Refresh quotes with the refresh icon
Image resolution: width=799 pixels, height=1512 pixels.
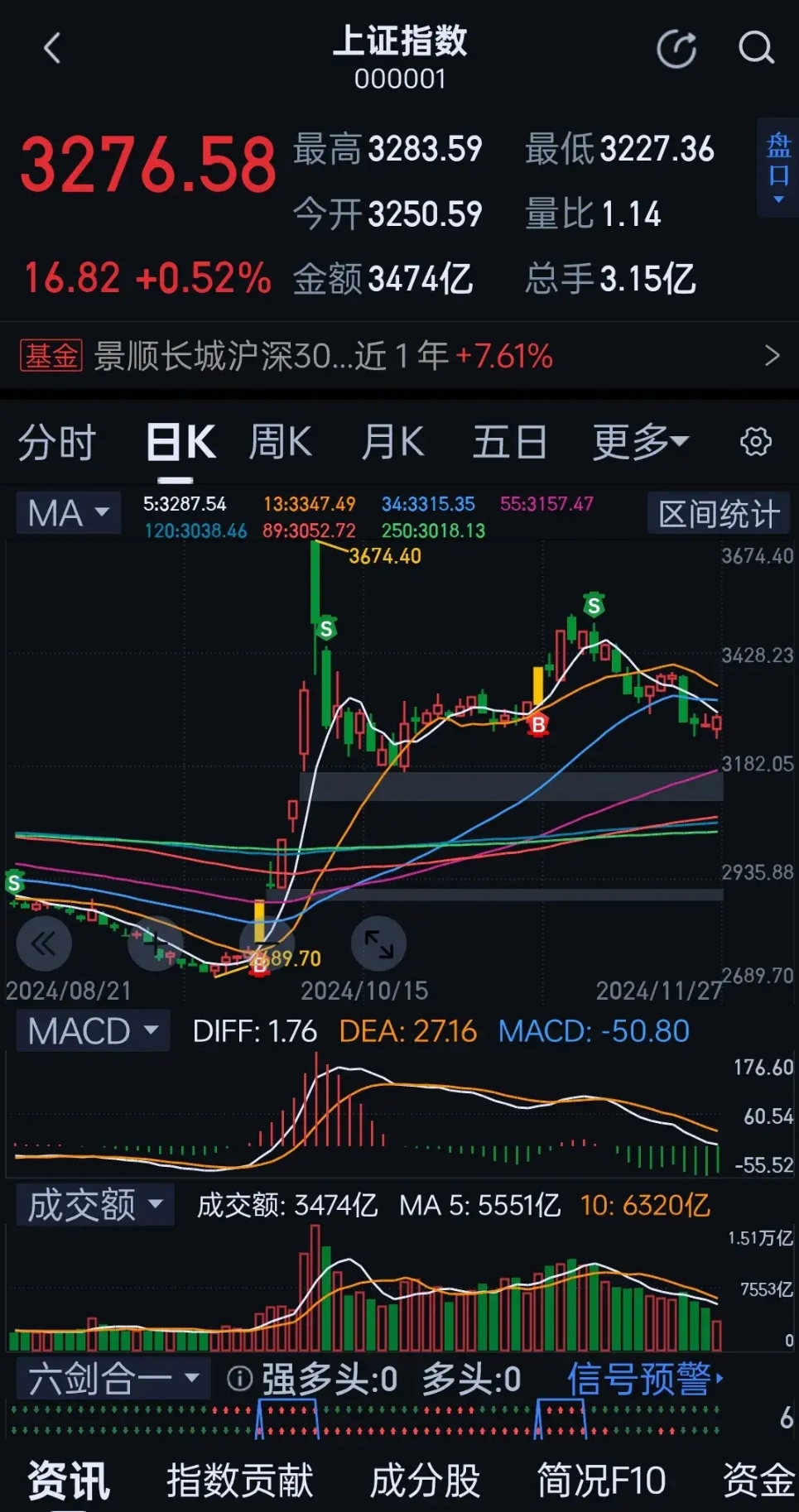[x=676, y=47]
